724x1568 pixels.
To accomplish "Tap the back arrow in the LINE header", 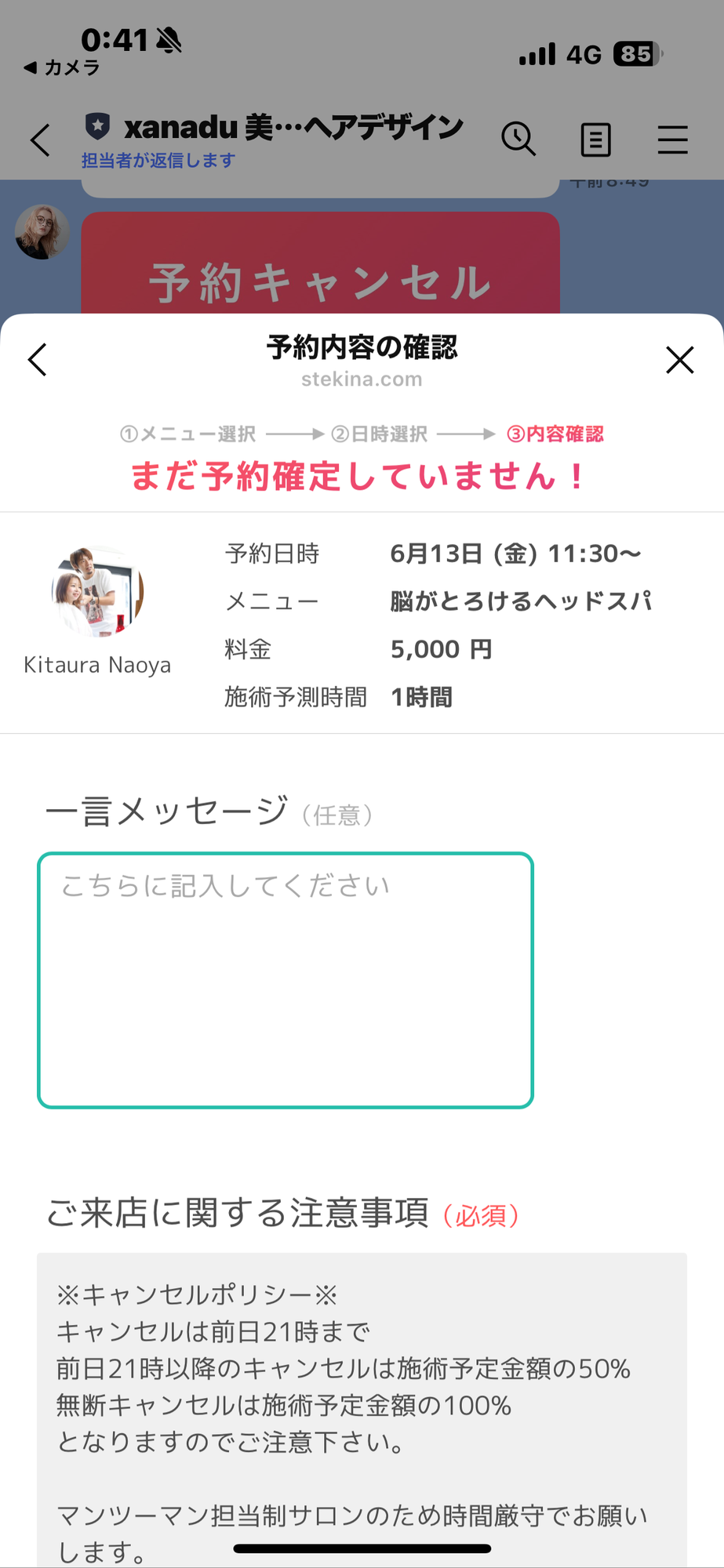I will point(38,140).
